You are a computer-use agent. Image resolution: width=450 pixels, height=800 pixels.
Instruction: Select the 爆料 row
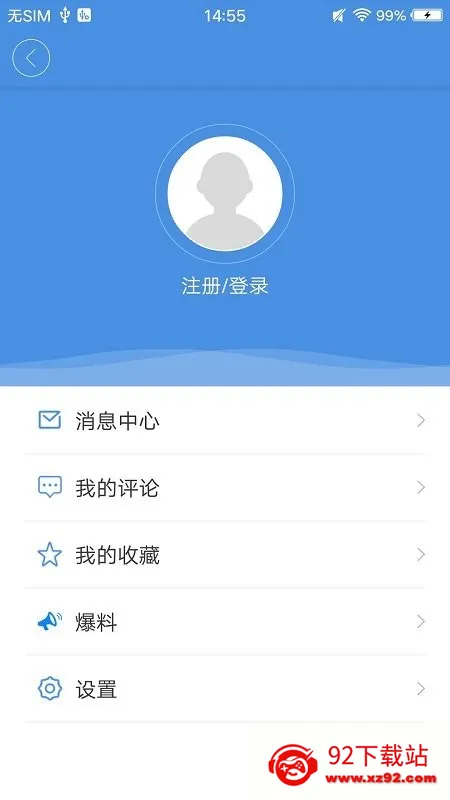coord(225,622)
